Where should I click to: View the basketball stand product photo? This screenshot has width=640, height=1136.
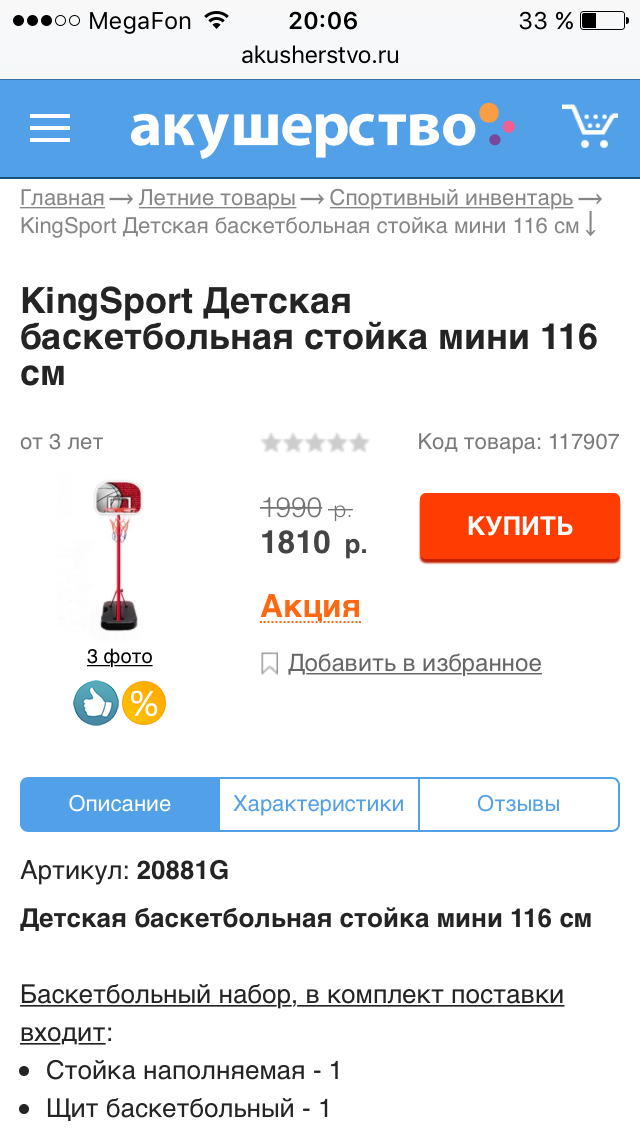pyautogui.click(x=120, y=555)
